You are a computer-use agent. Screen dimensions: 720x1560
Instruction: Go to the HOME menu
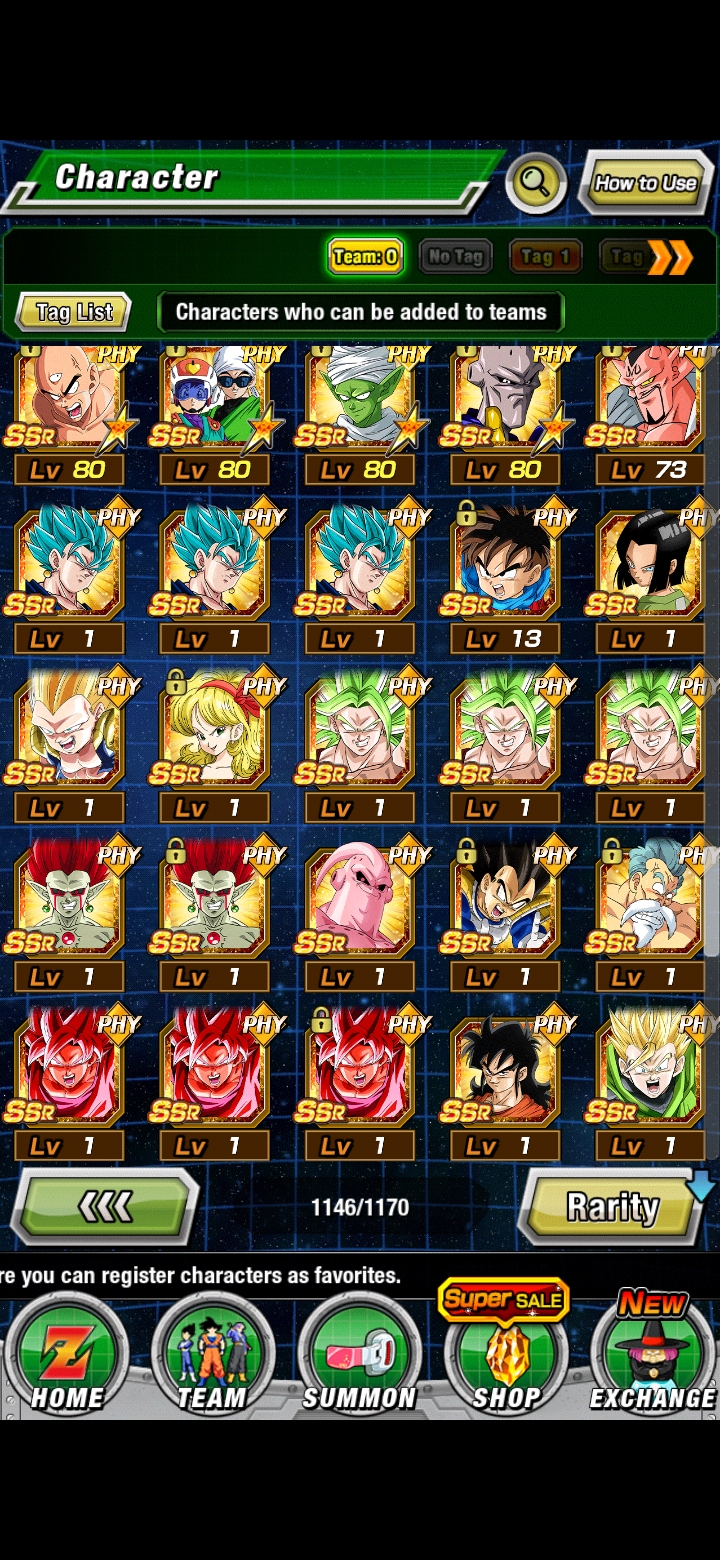(x=67, y=1355)
